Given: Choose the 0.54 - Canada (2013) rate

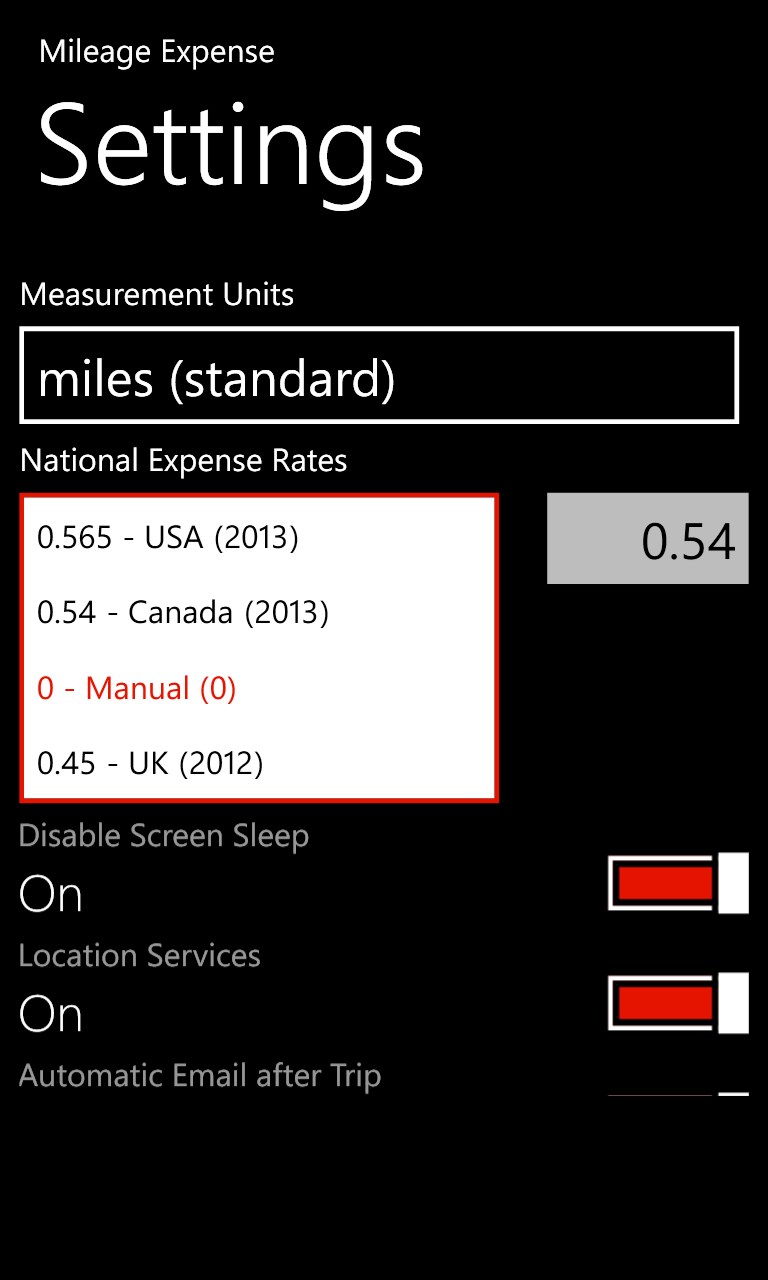Looking at the screenshot, I should (259, 612).
